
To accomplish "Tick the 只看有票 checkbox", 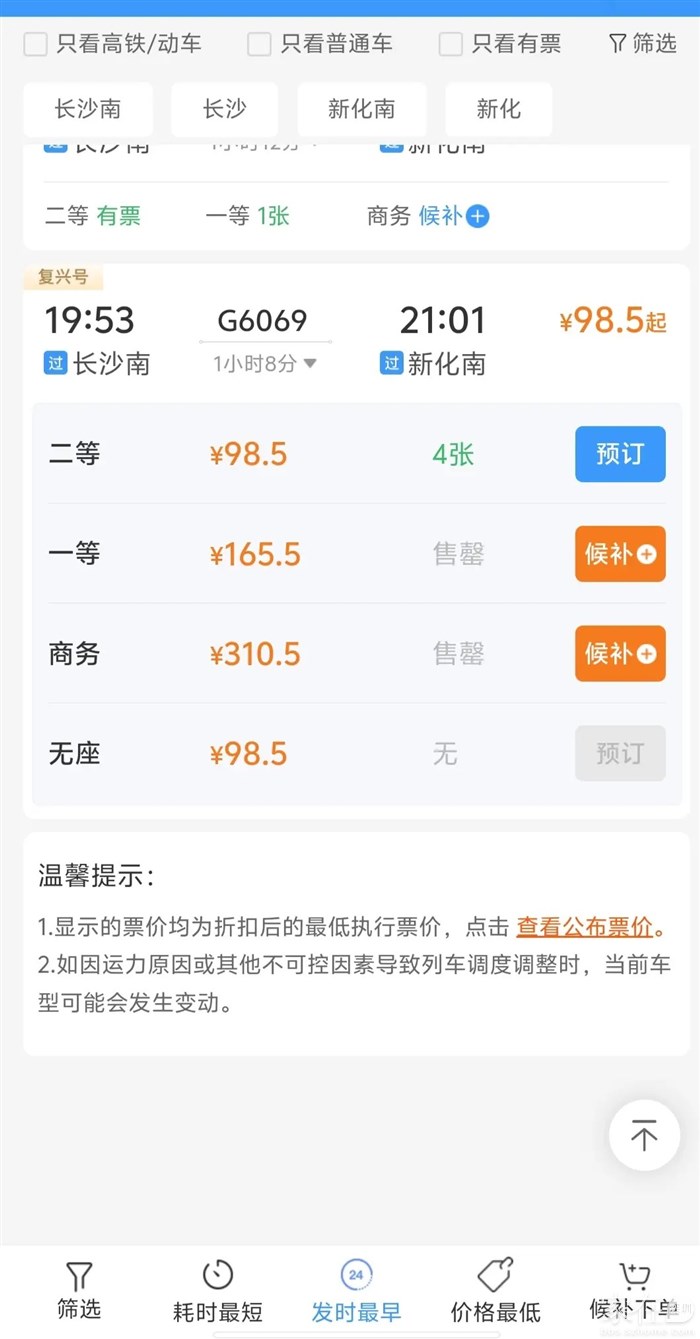I will [451, 44].
